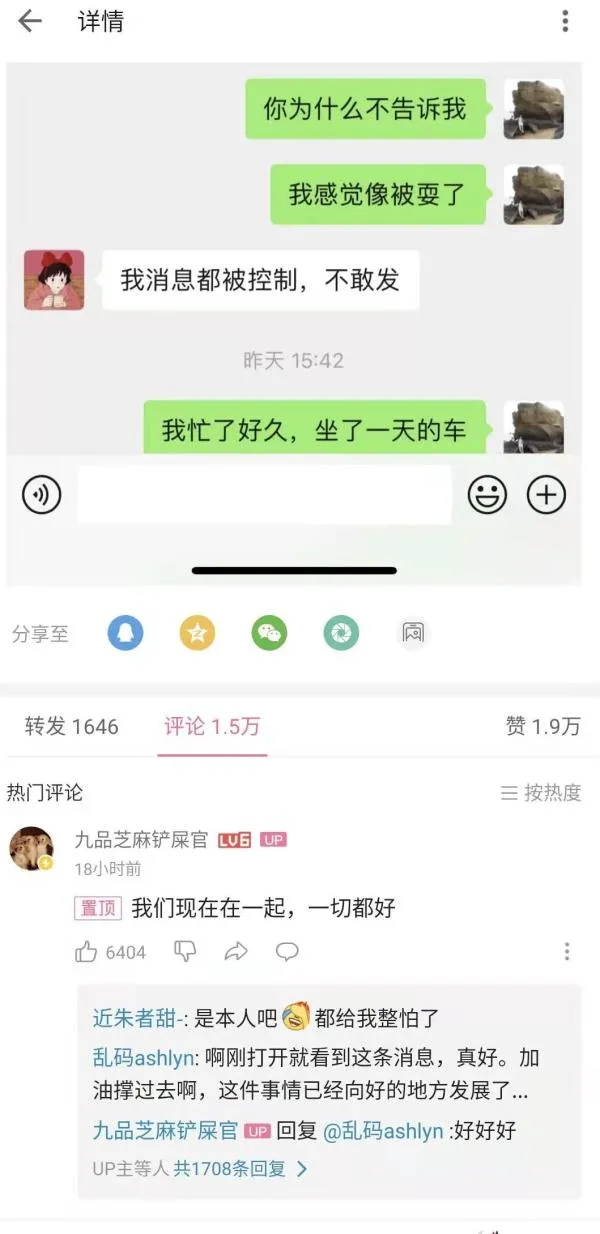Share the post to QQ
This screenshot has width=600, height=1234.
point(126,632)
